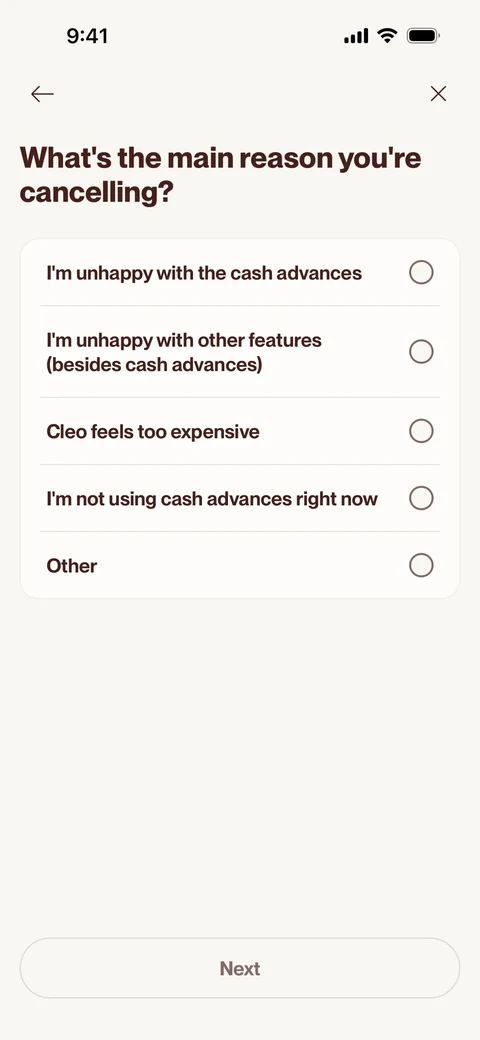
Task: Choose "I'm unhappy with other features" option
Action: click(240, 352)
